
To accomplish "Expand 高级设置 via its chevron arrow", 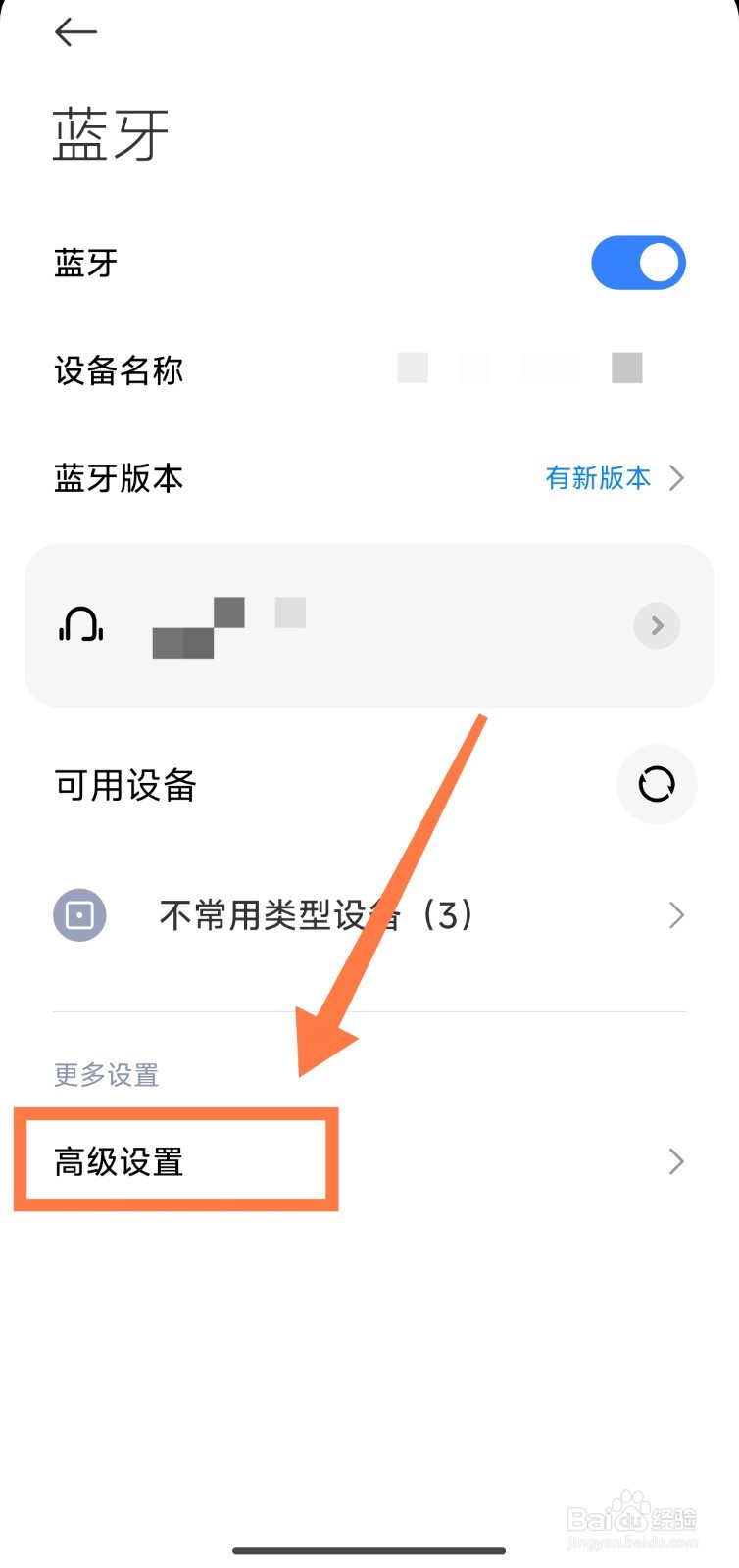I will pos(676,1161).
